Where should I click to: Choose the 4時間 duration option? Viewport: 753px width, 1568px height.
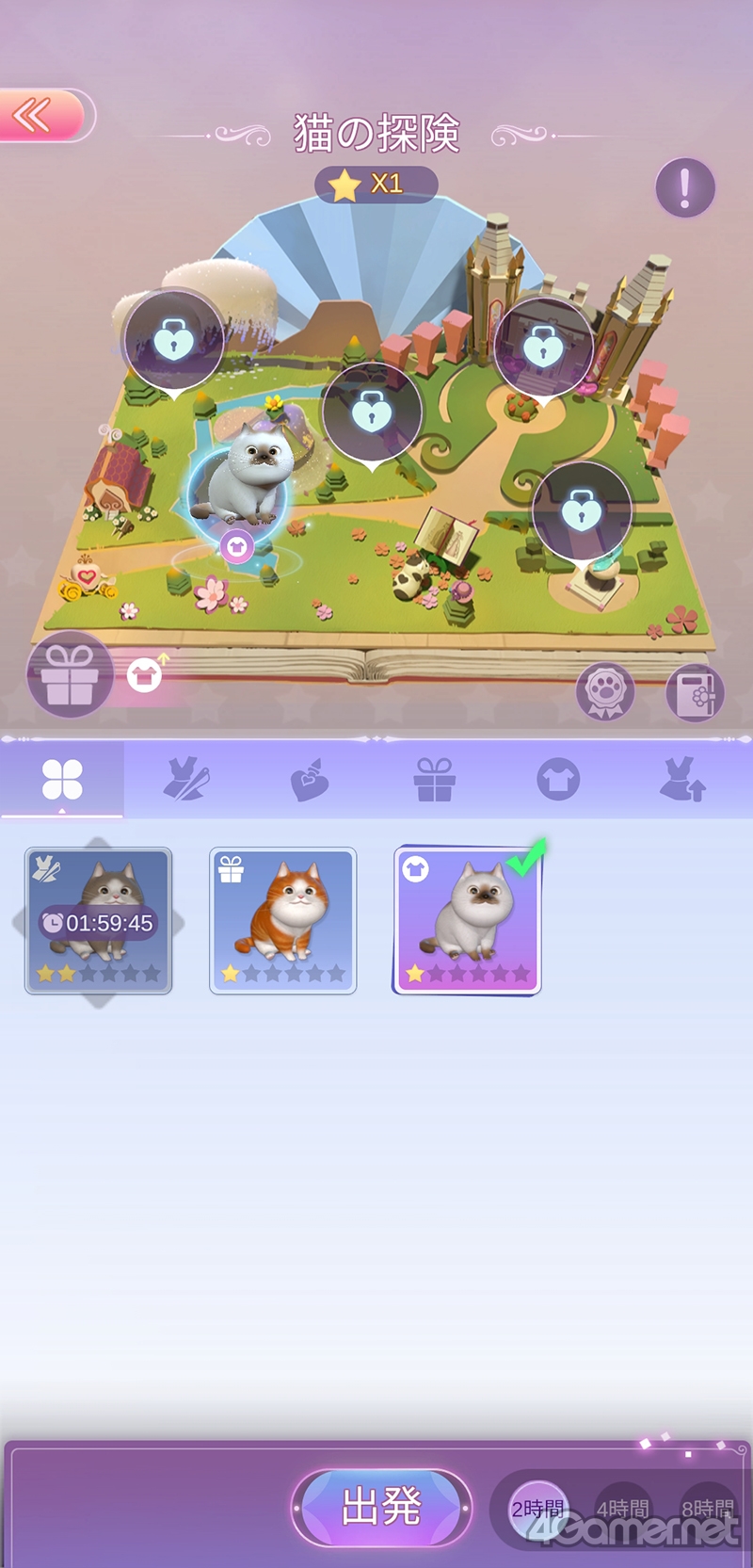coord(622,1508)
